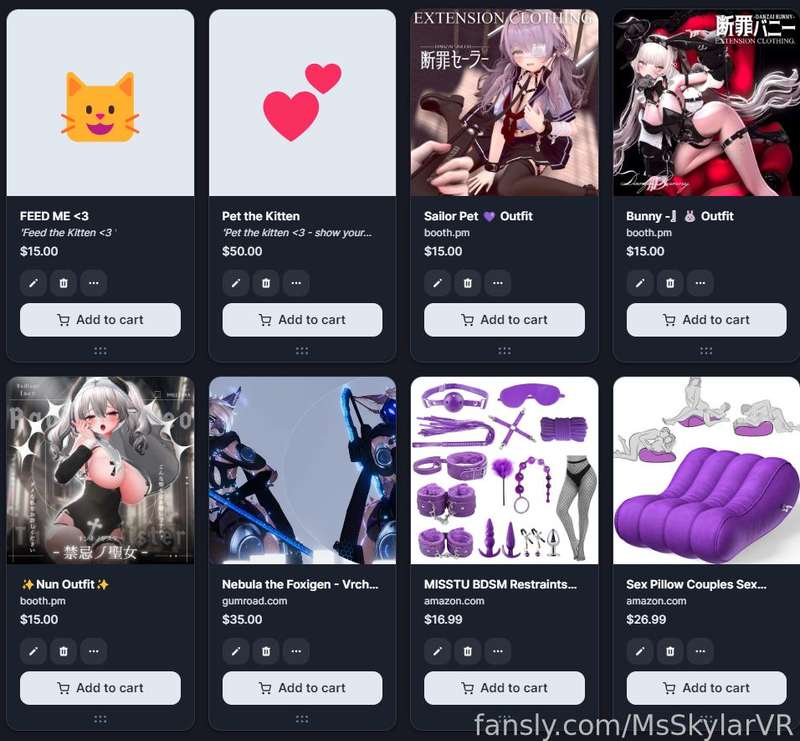The width and height of the screenshot is (800, 741).
Task: Delete the Nun Outfit item
Action: (x=63, y=651)
